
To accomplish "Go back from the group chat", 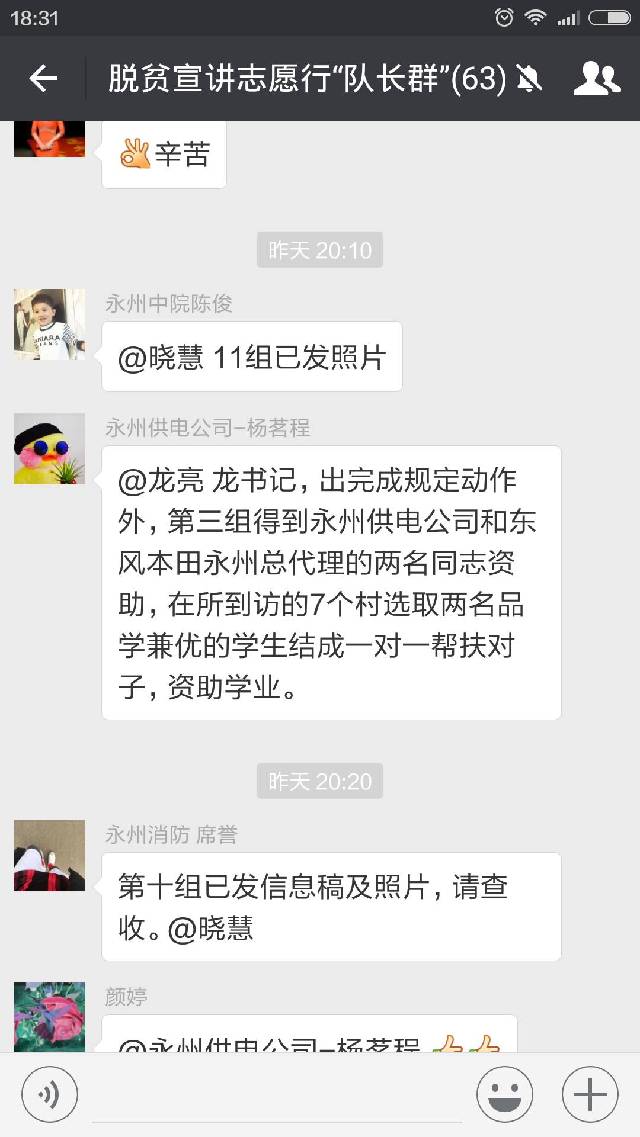I will [43, 79].
